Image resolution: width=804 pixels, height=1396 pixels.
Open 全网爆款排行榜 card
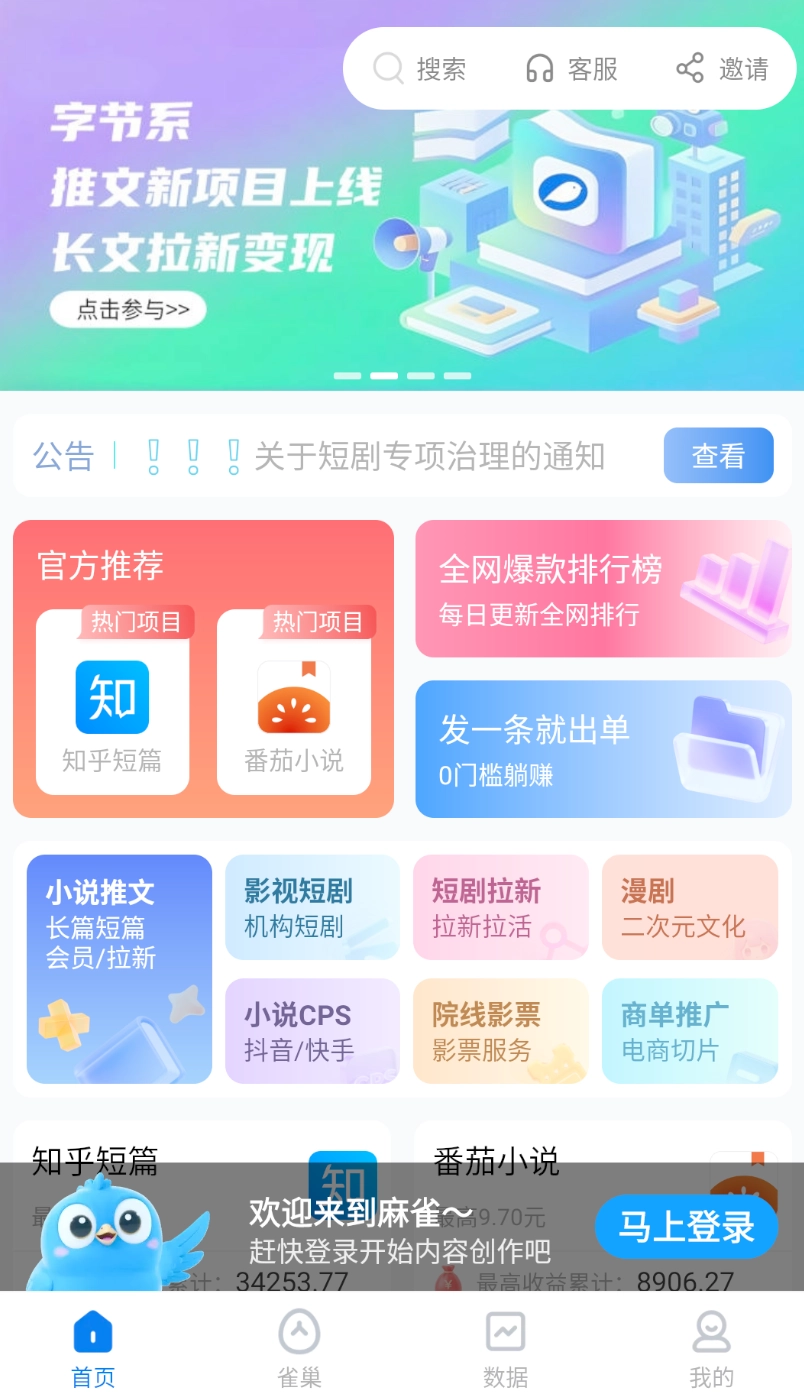coord(603,589)
